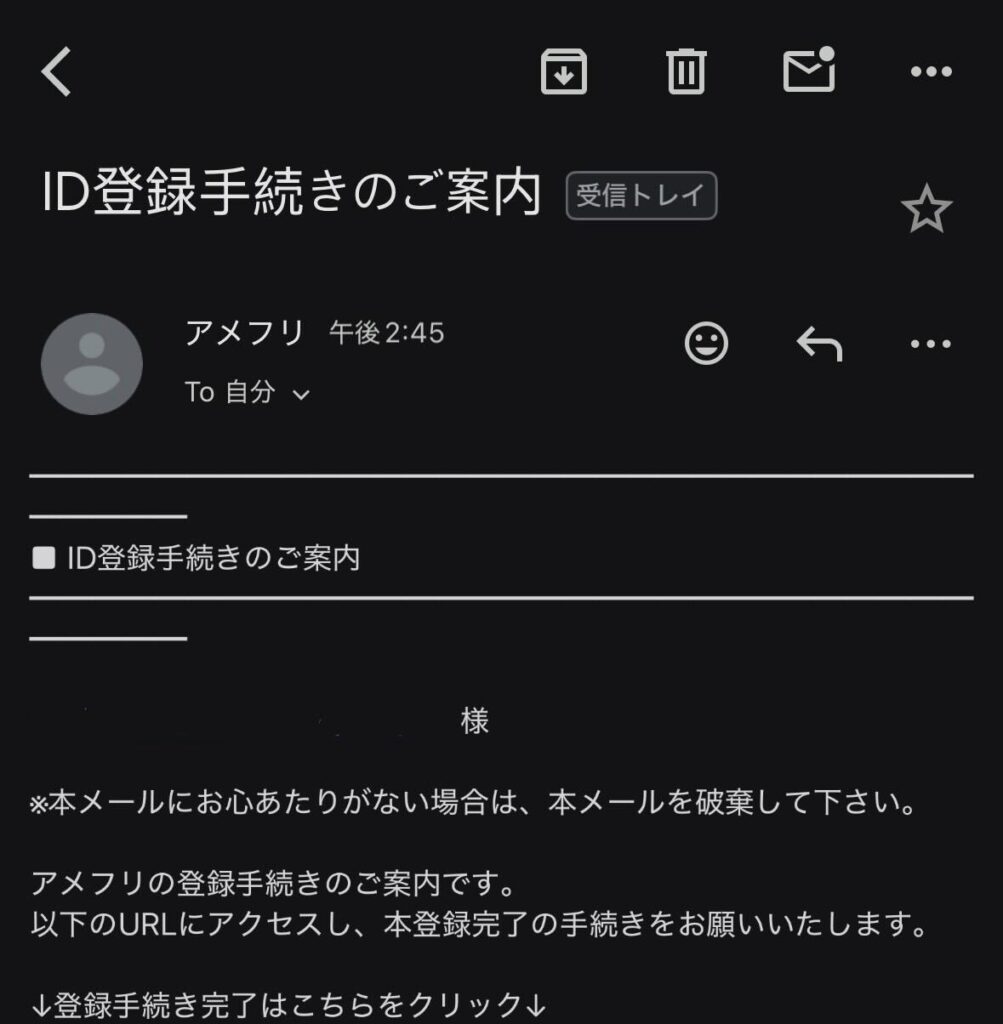The width and height of the screenshot is (1003, 1024).
Task: Tap the 受信トレイ label chip
Action: click(x=641, y=196)
